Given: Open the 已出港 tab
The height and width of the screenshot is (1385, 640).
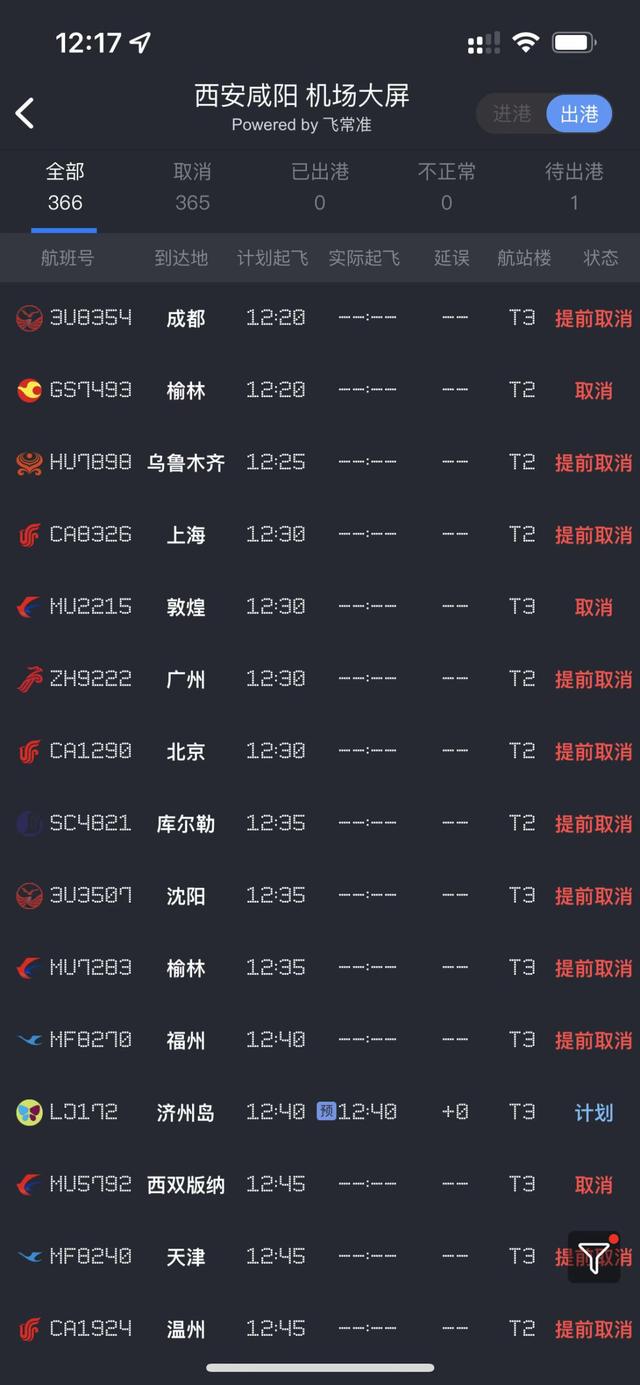Looking at the screenshot, I should [320, 187].
